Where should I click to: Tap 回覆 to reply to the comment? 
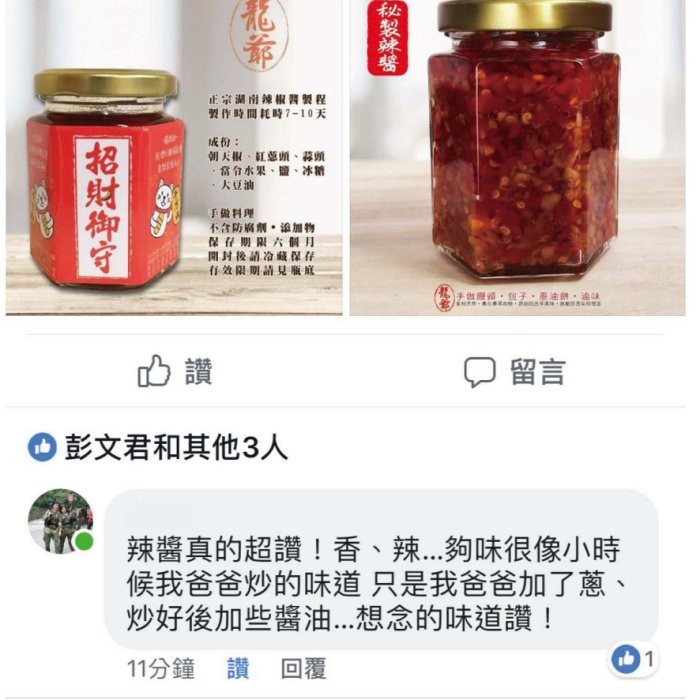click(303, 668)
